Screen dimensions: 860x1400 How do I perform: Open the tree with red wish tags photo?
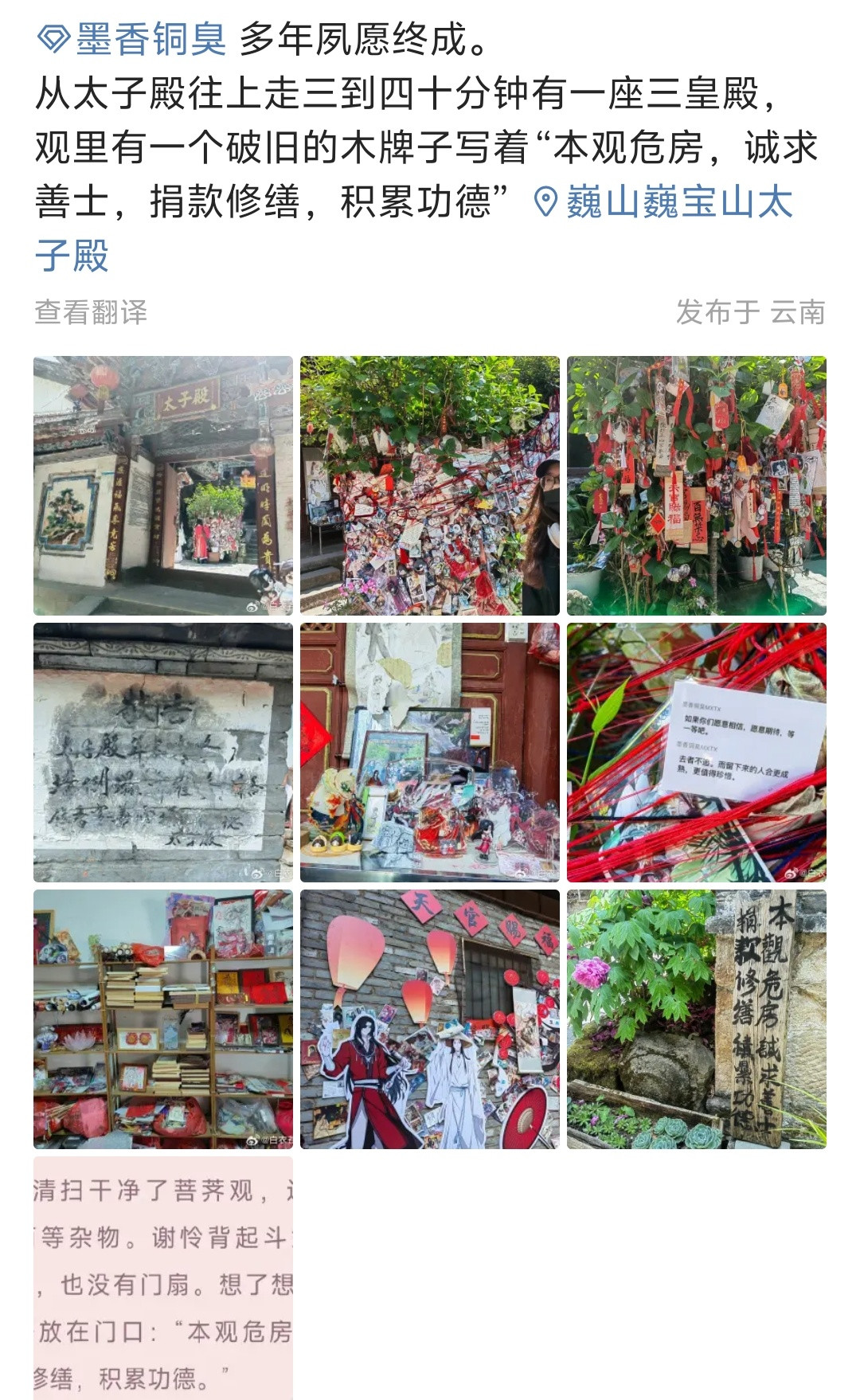click(697, 486)
